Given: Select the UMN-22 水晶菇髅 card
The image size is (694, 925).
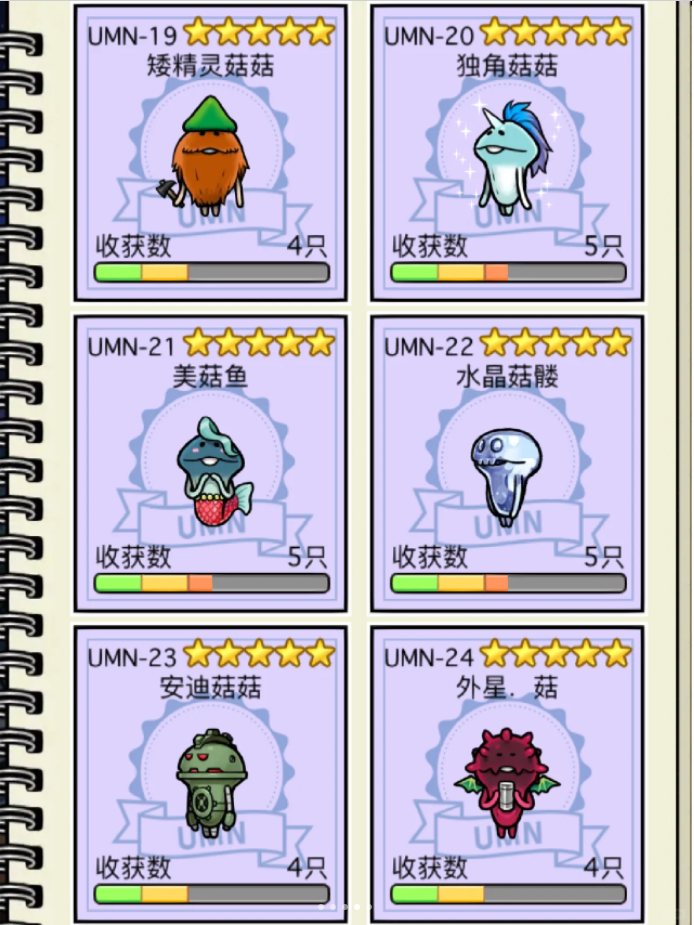Looking at the screenshot, I should (507, 464).
